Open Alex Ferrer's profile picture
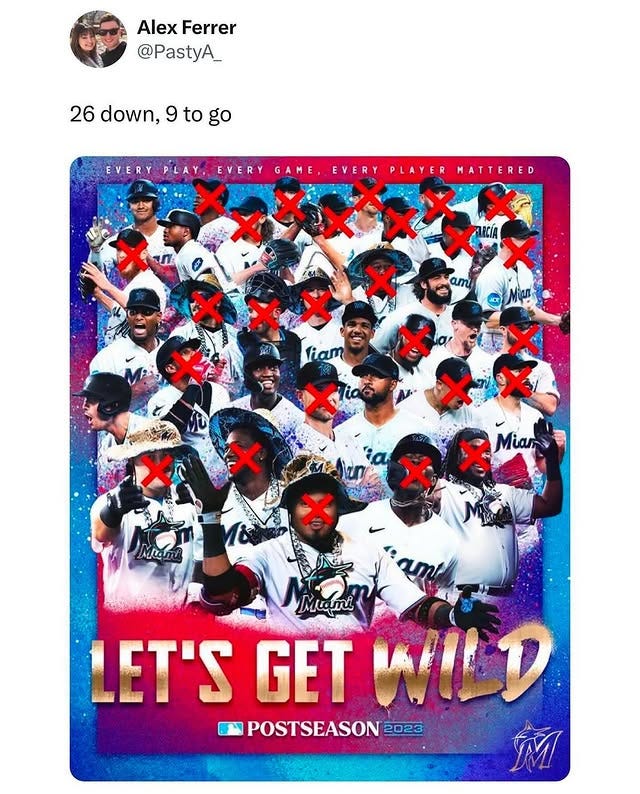The image size is (640, 794). (98, 39)
